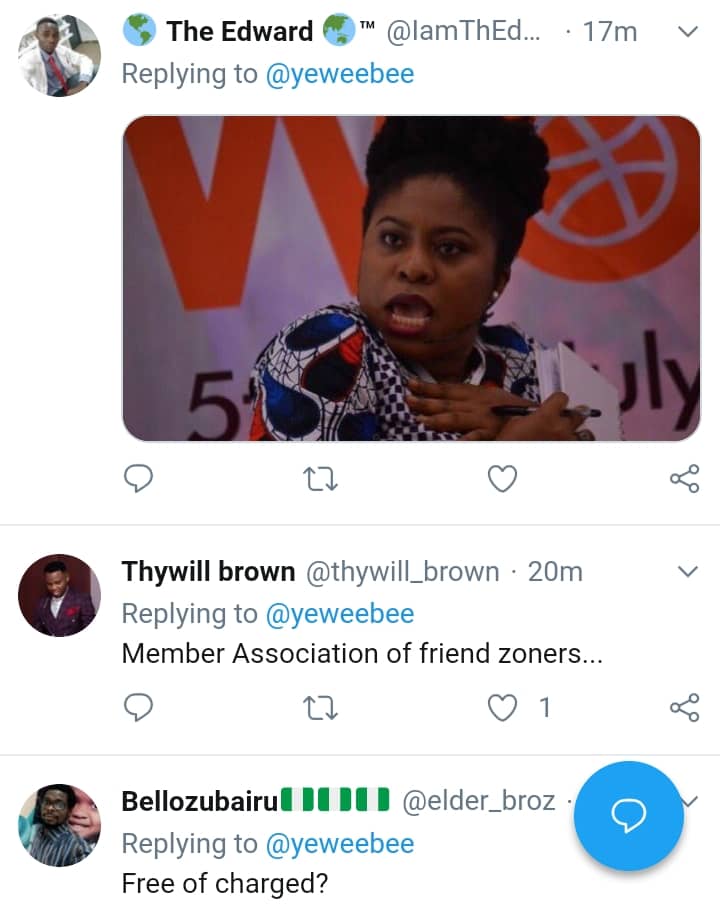The height and width of the screenshot is (905, 720).
Task: Expand dropdown arrow on The Edward's tweet
Action: 688,32
